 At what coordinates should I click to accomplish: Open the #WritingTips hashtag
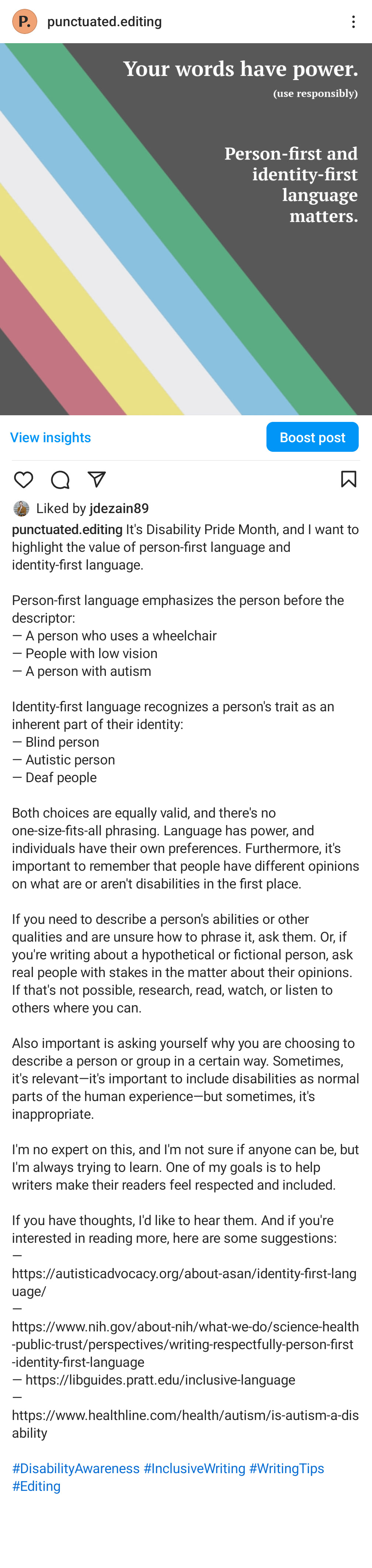[286, 1468]
